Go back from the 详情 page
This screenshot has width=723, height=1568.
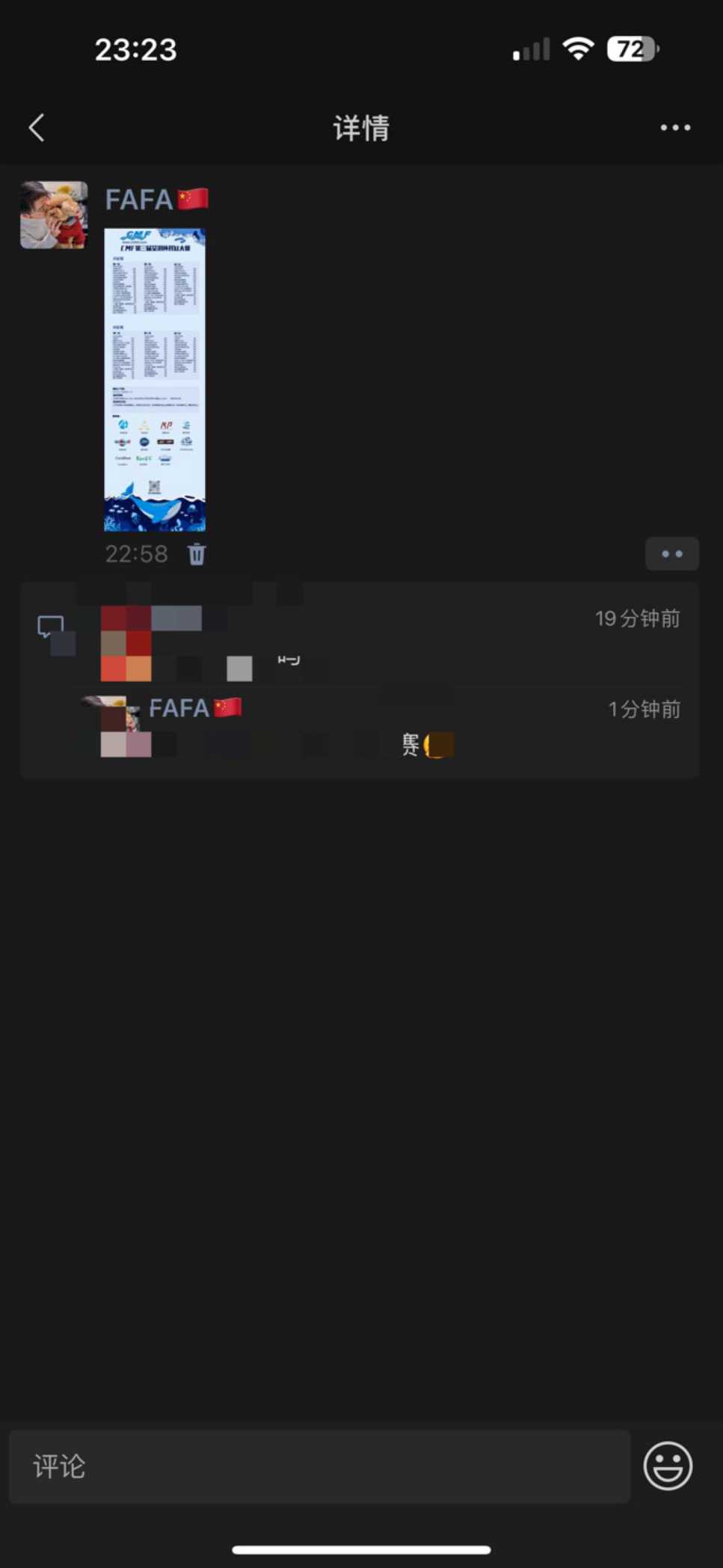pos(37,128)
